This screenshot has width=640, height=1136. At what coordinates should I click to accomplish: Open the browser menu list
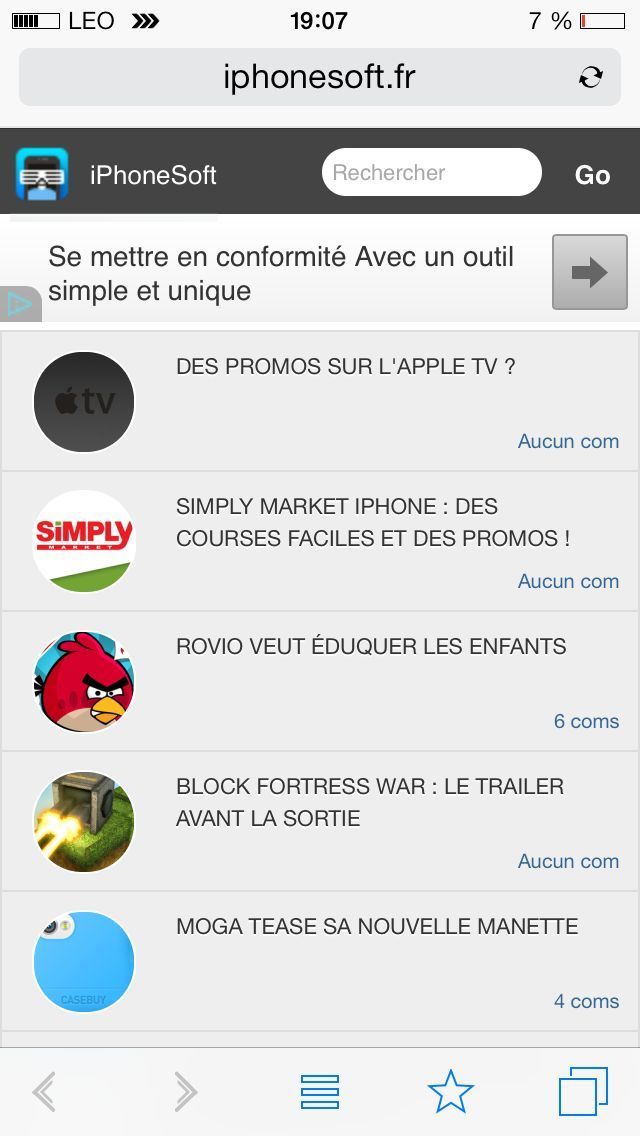coord(320,1092)
